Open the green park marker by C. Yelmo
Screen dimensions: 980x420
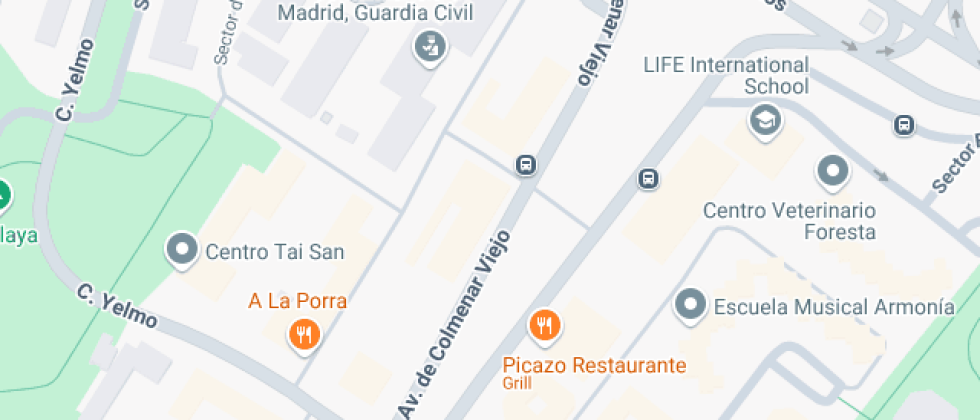pos(2,196)
